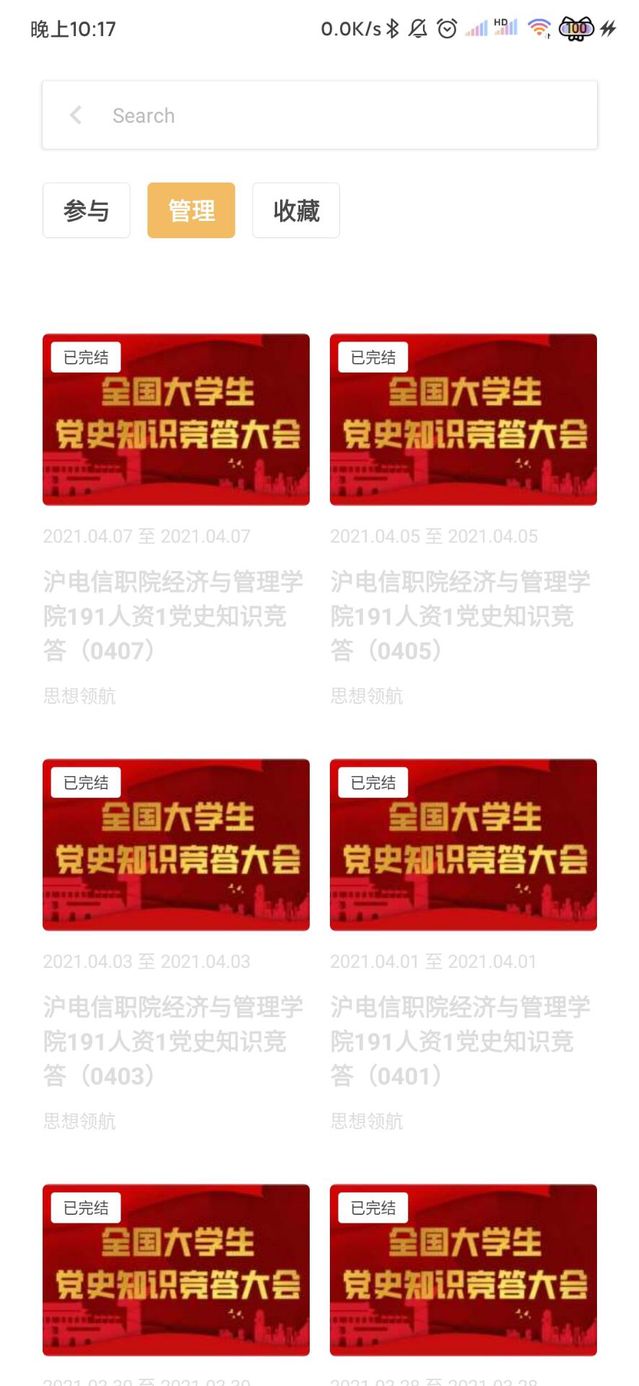Open the 党史知识竞答（0403）card
639x1386 pixels.
[176, 845]
